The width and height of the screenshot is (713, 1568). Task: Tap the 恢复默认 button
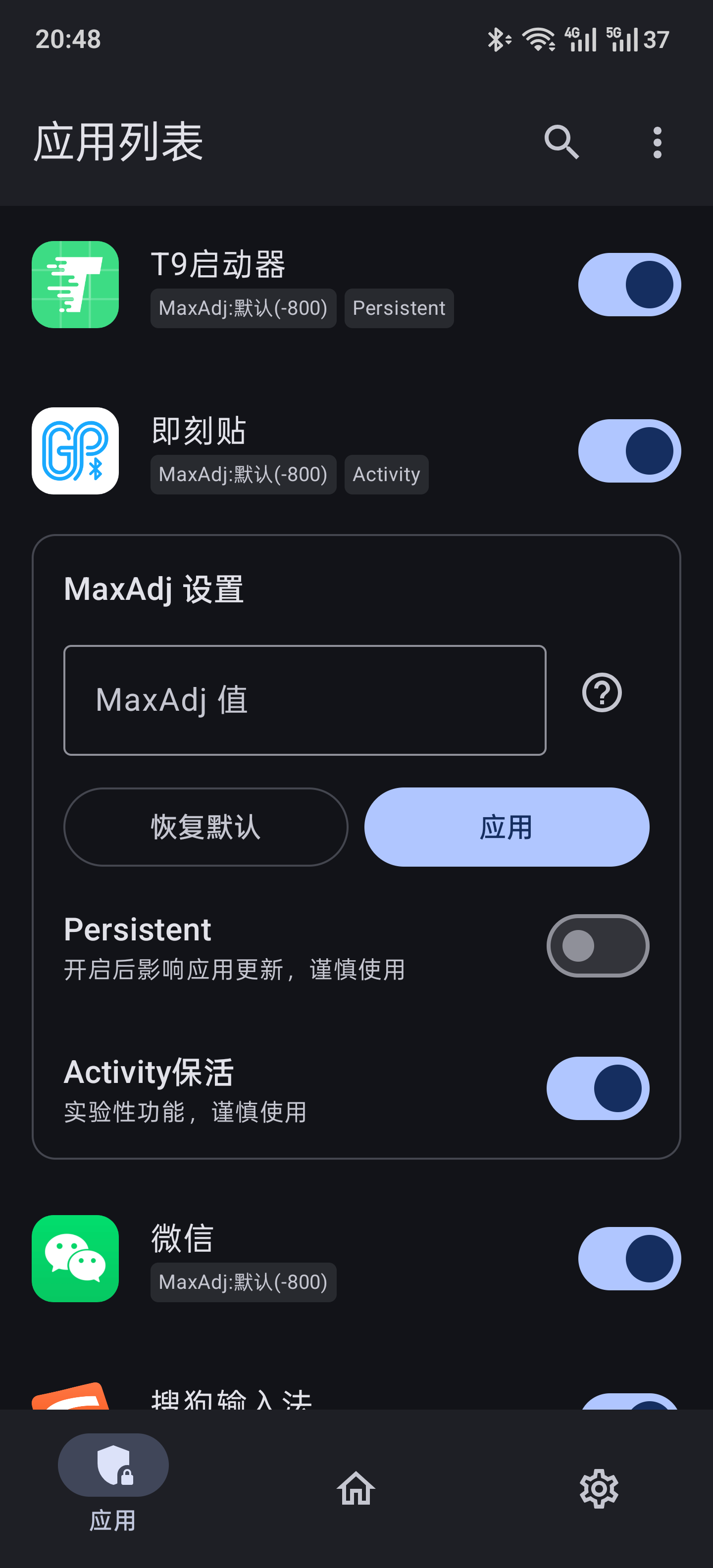pos(206,827)
